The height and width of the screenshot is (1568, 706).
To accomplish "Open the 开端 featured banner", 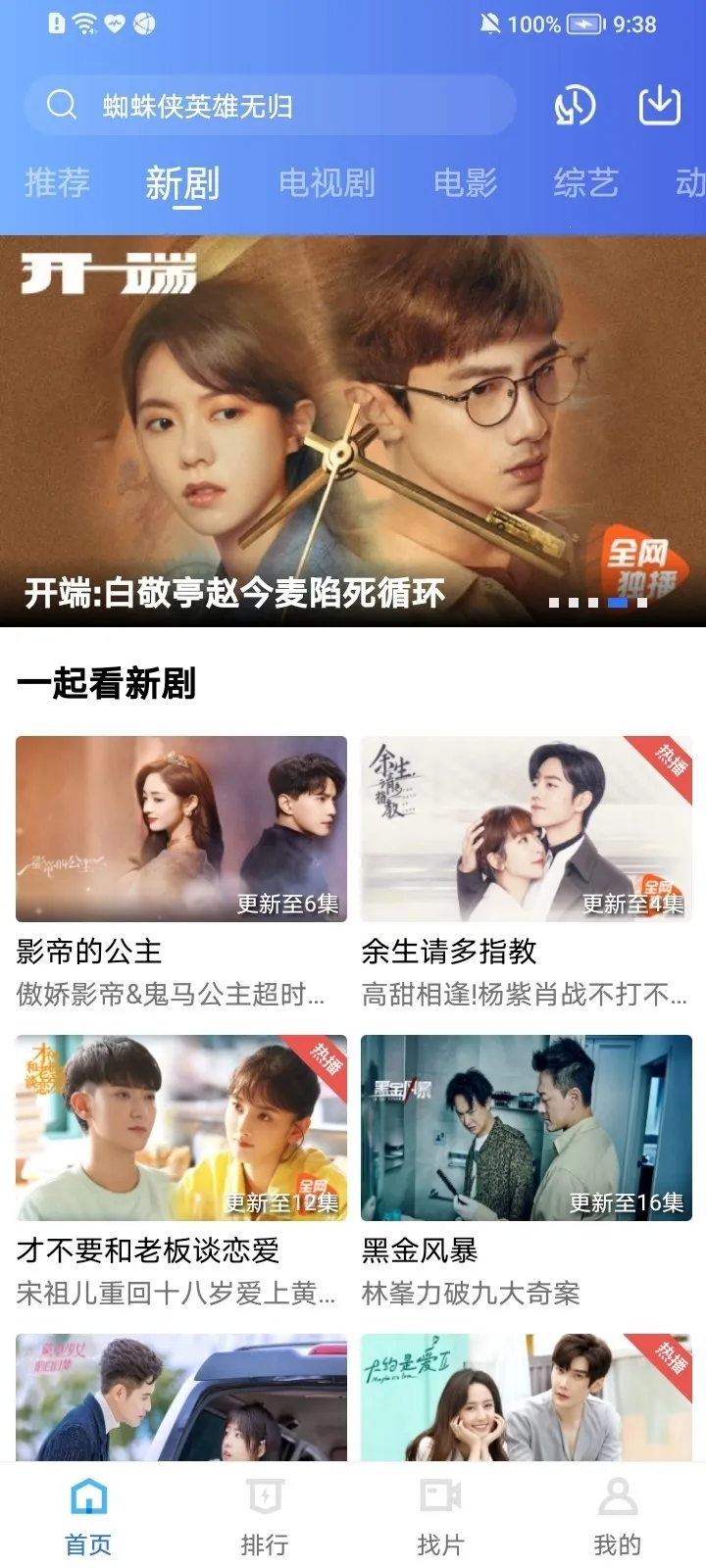I will coord(353,431).
